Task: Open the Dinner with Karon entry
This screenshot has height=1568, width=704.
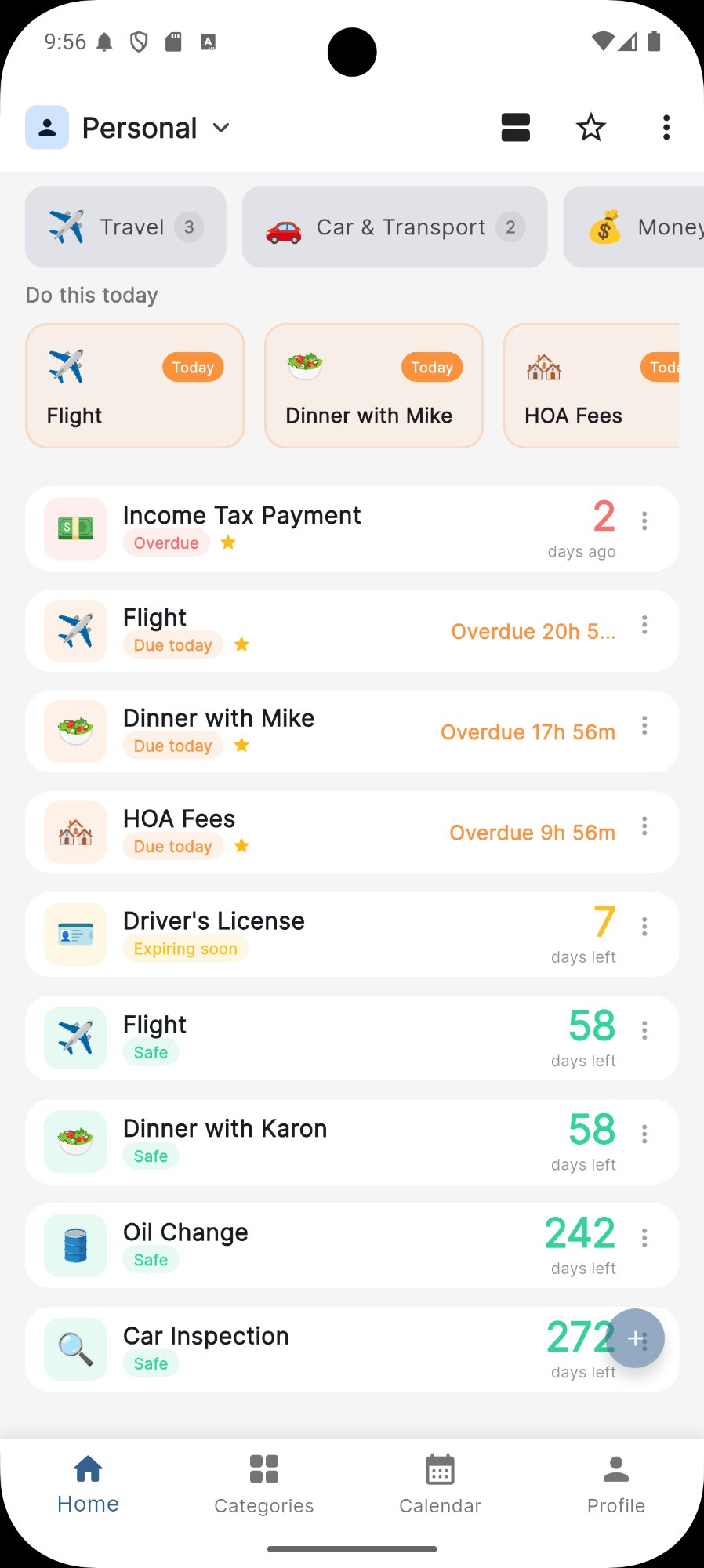Action: 314,1142
